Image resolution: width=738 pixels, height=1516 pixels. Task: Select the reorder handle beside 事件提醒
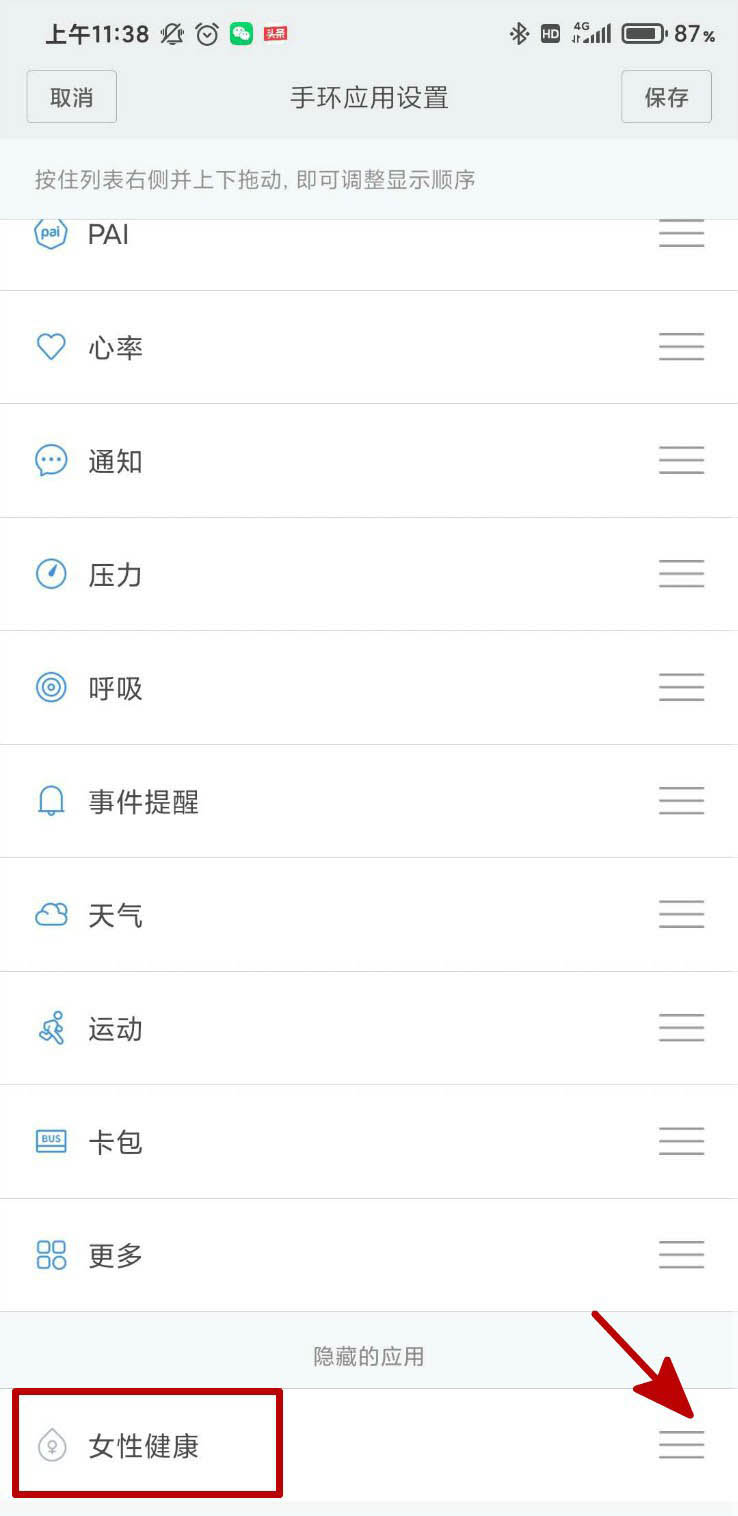tap(682, 801)
